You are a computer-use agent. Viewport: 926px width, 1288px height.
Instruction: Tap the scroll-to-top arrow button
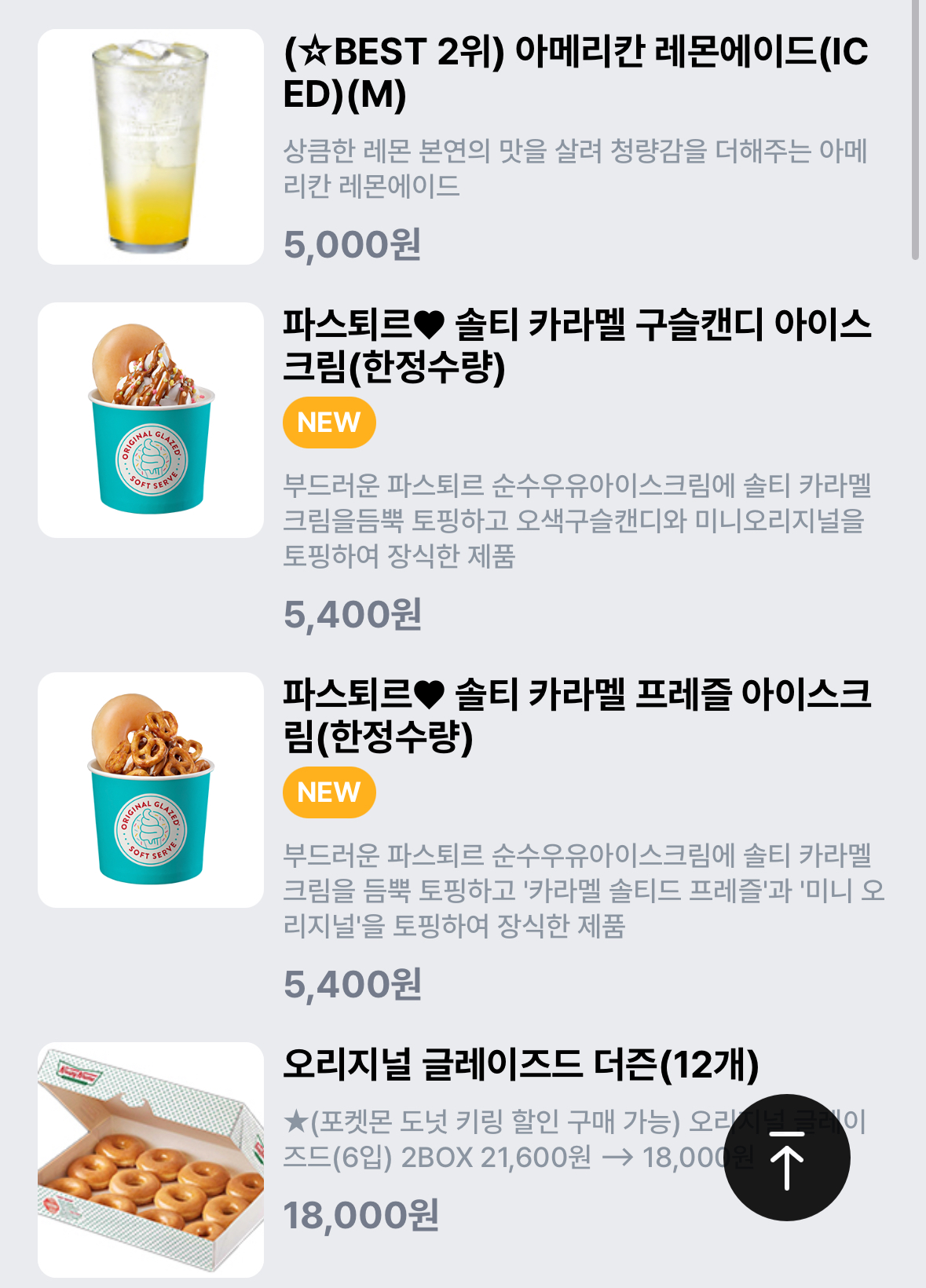pos(786,1158)
